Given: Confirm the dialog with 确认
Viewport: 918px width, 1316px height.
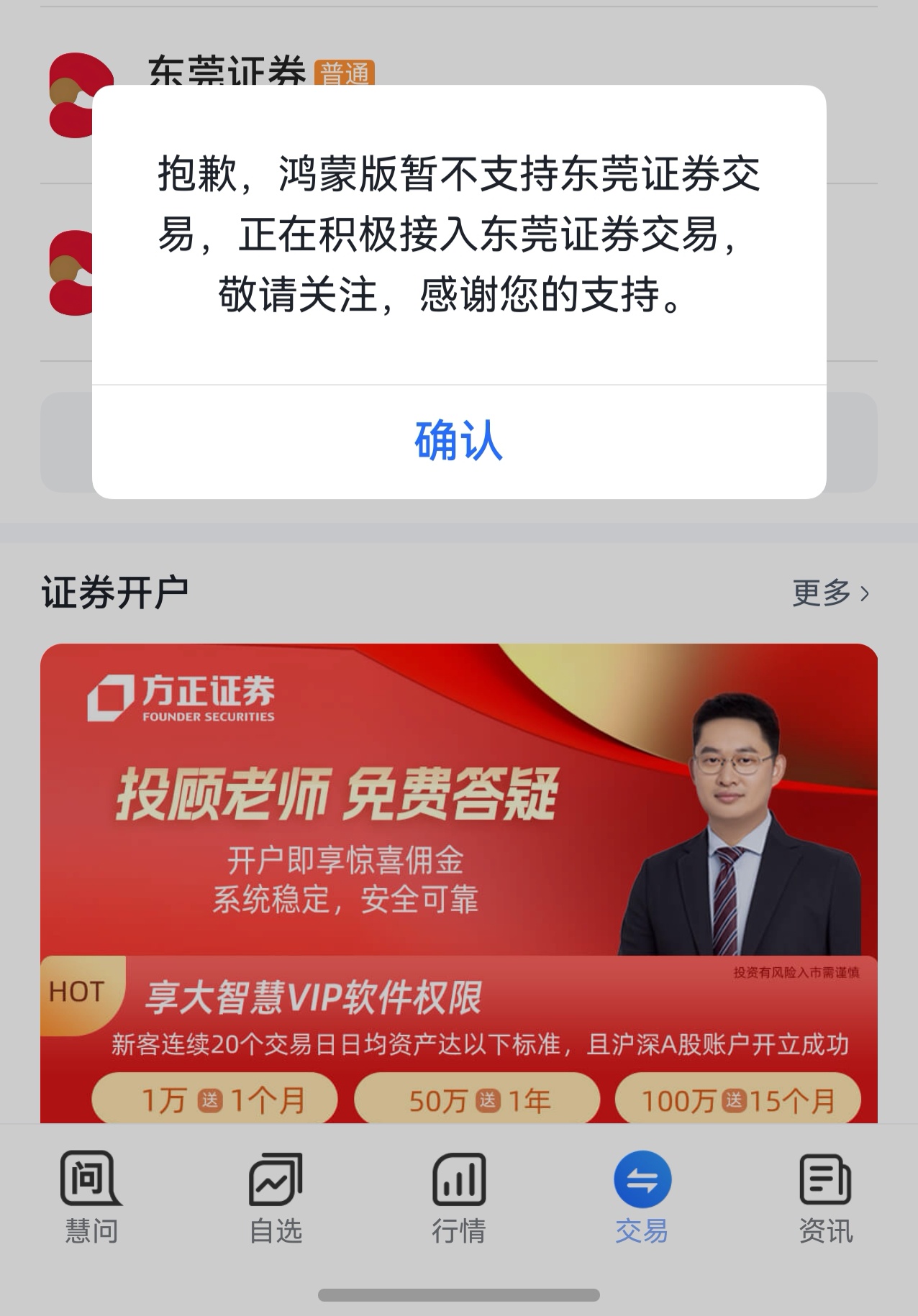Looking at the screenshot, I should (x=458, y=441).
